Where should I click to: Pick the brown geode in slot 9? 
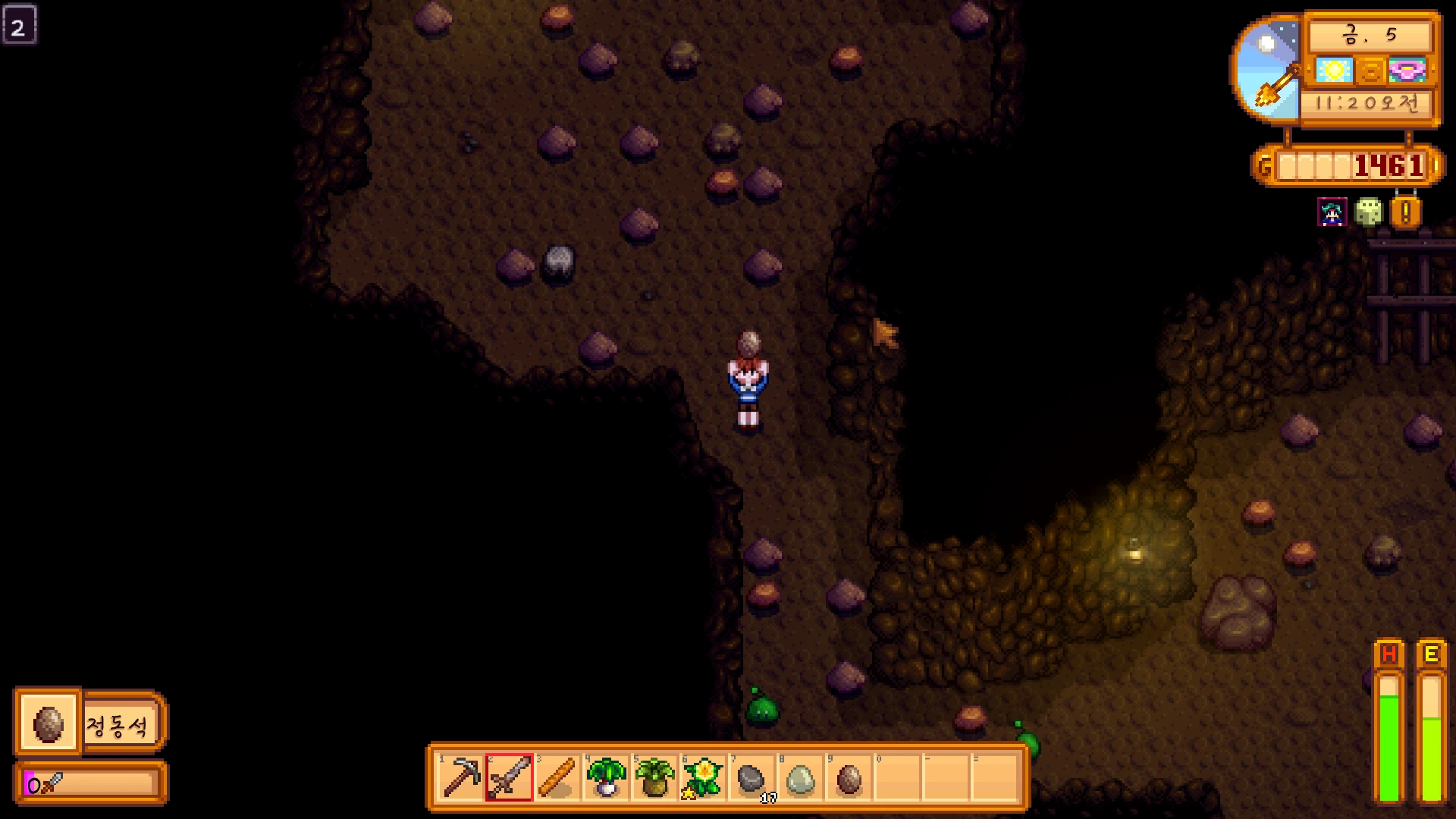[849, 777]
